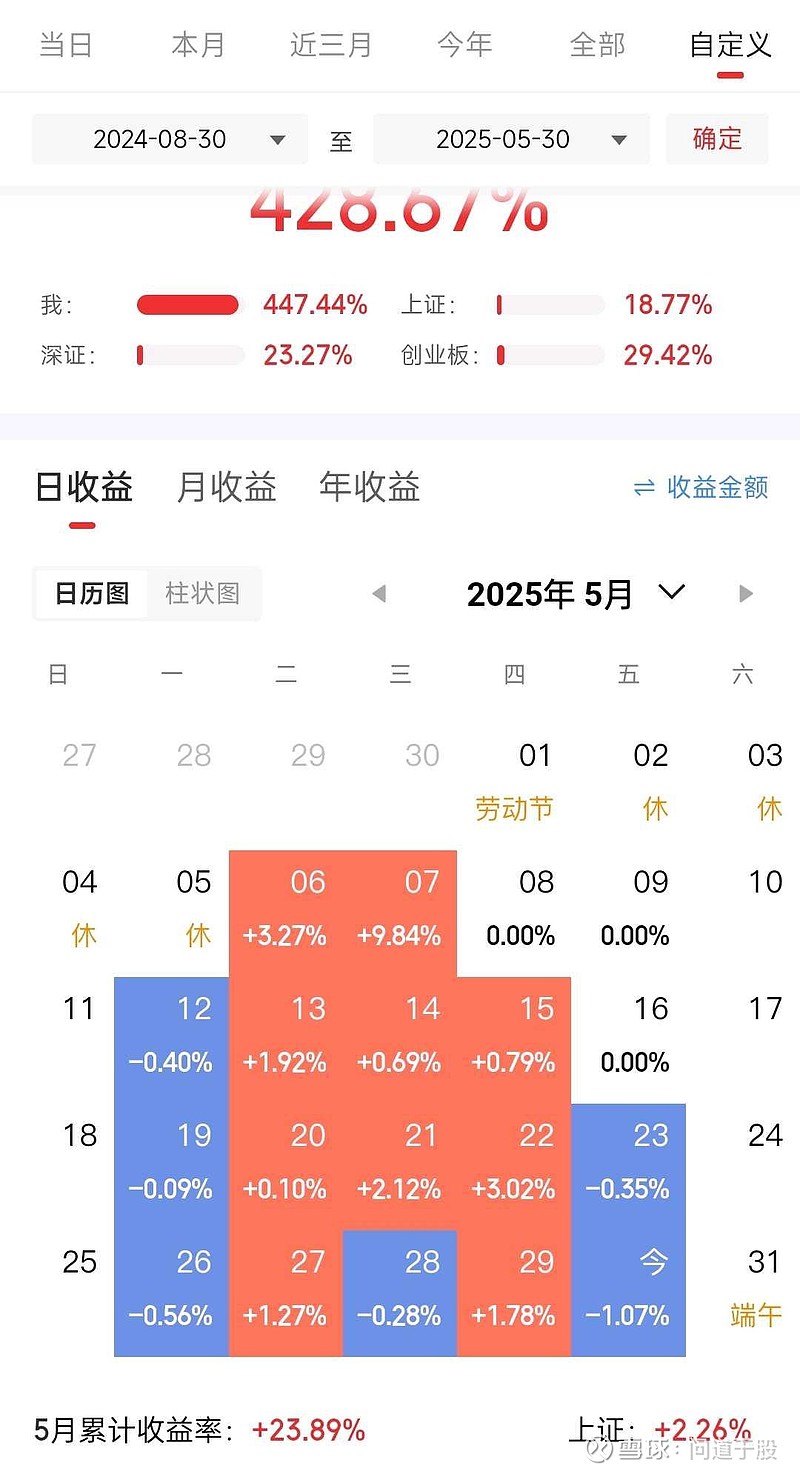Switch to 柱状图 chart mode
800x1474 pixels.
pos(202,593)
